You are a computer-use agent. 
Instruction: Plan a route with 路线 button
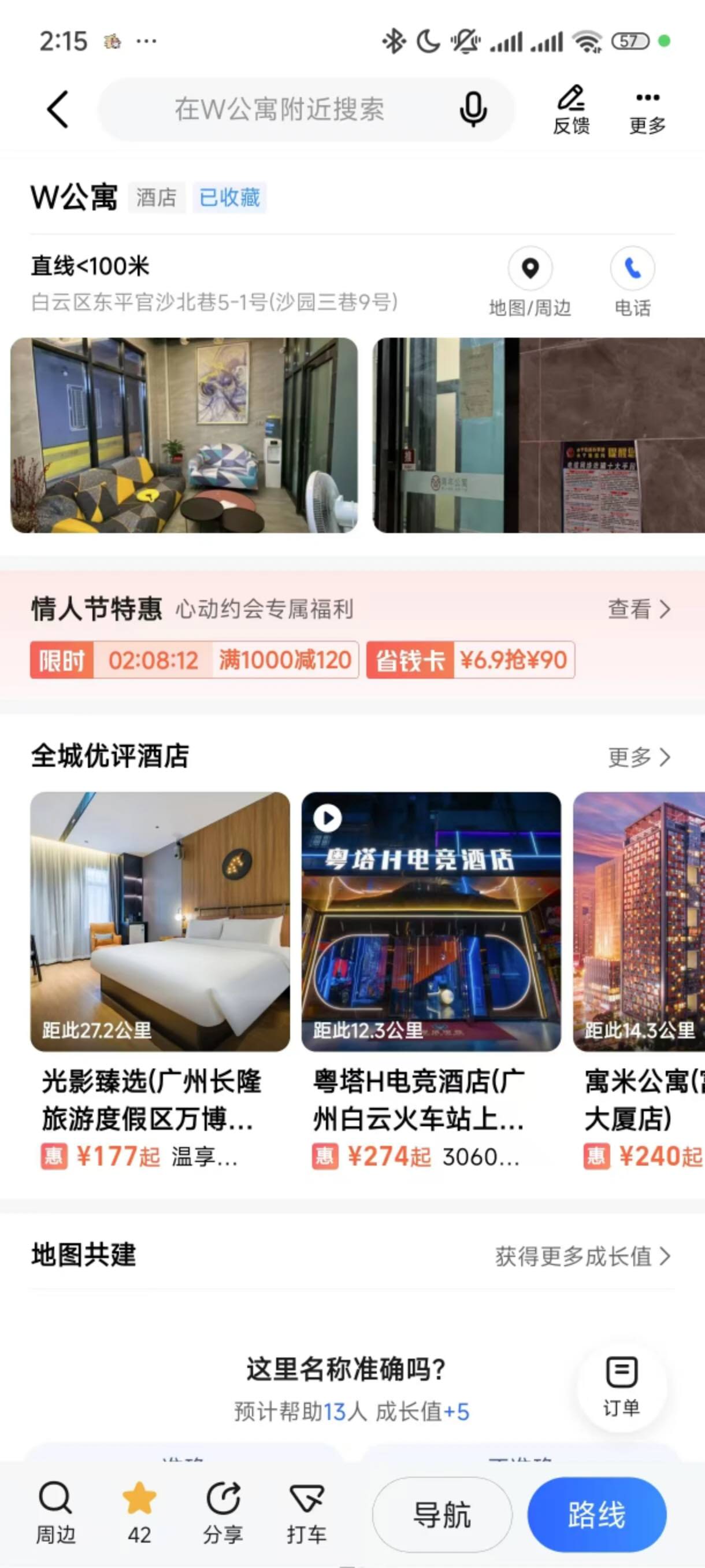point(596,1514)
